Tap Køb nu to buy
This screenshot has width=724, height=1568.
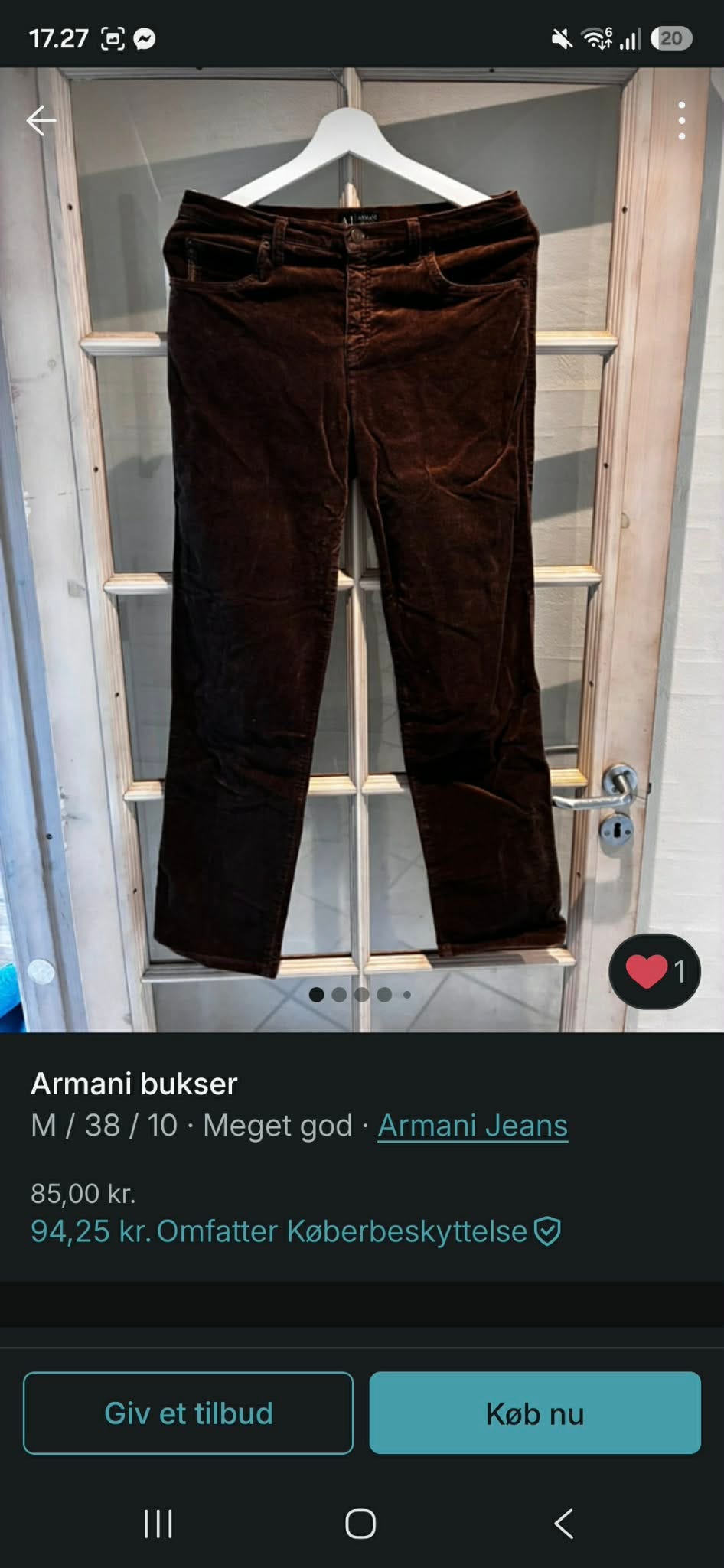coord(535,1413)
